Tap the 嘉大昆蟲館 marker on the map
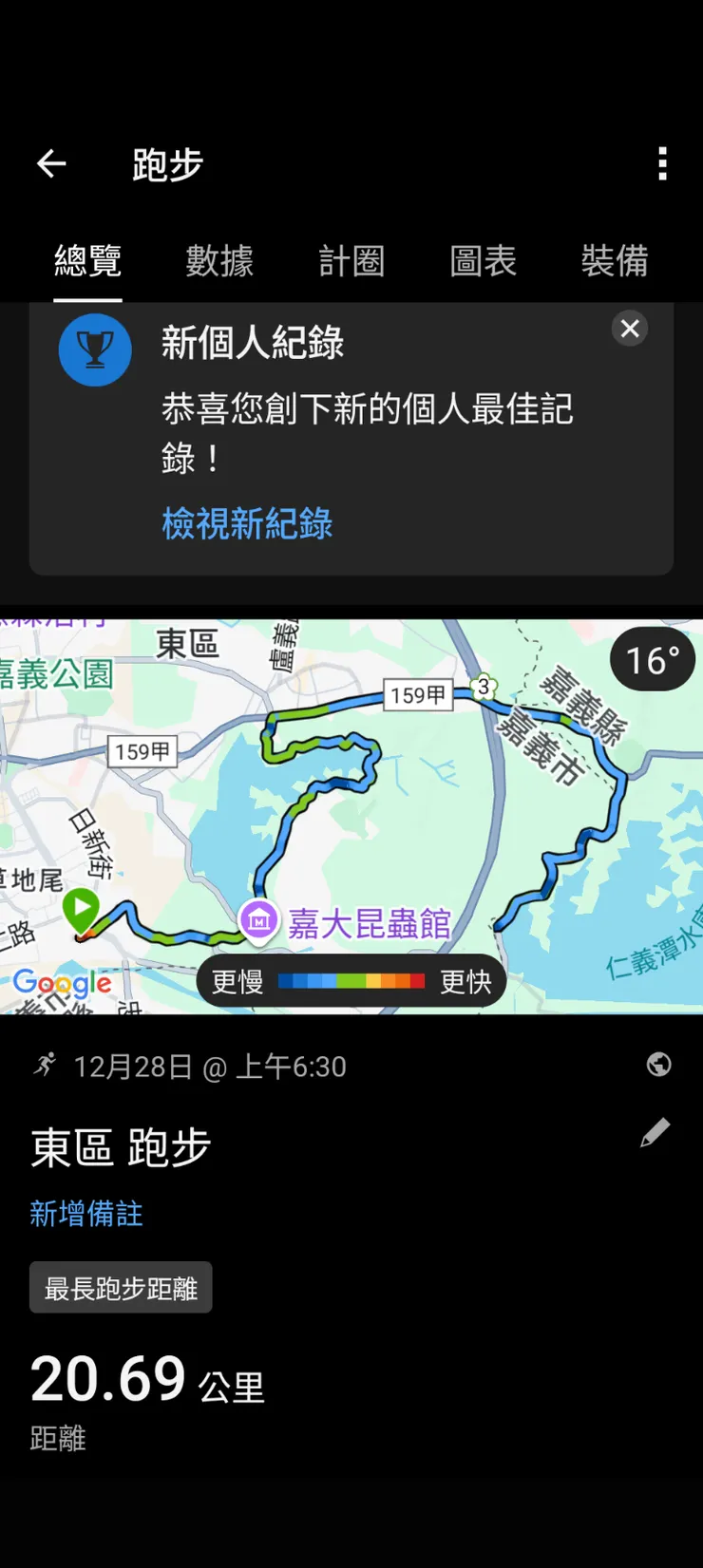 (258, 919)
